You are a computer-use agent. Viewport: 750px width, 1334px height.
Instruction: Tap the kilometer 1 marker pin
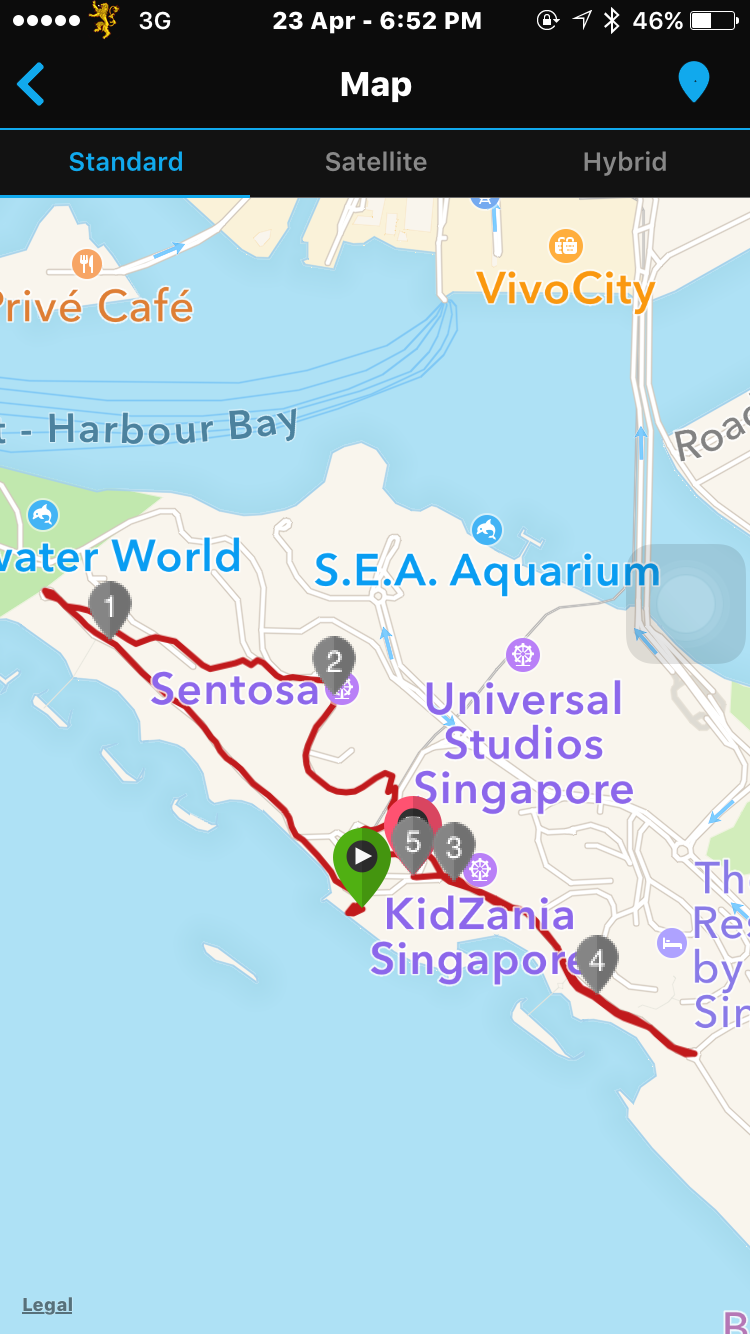[x=110, y=607]
